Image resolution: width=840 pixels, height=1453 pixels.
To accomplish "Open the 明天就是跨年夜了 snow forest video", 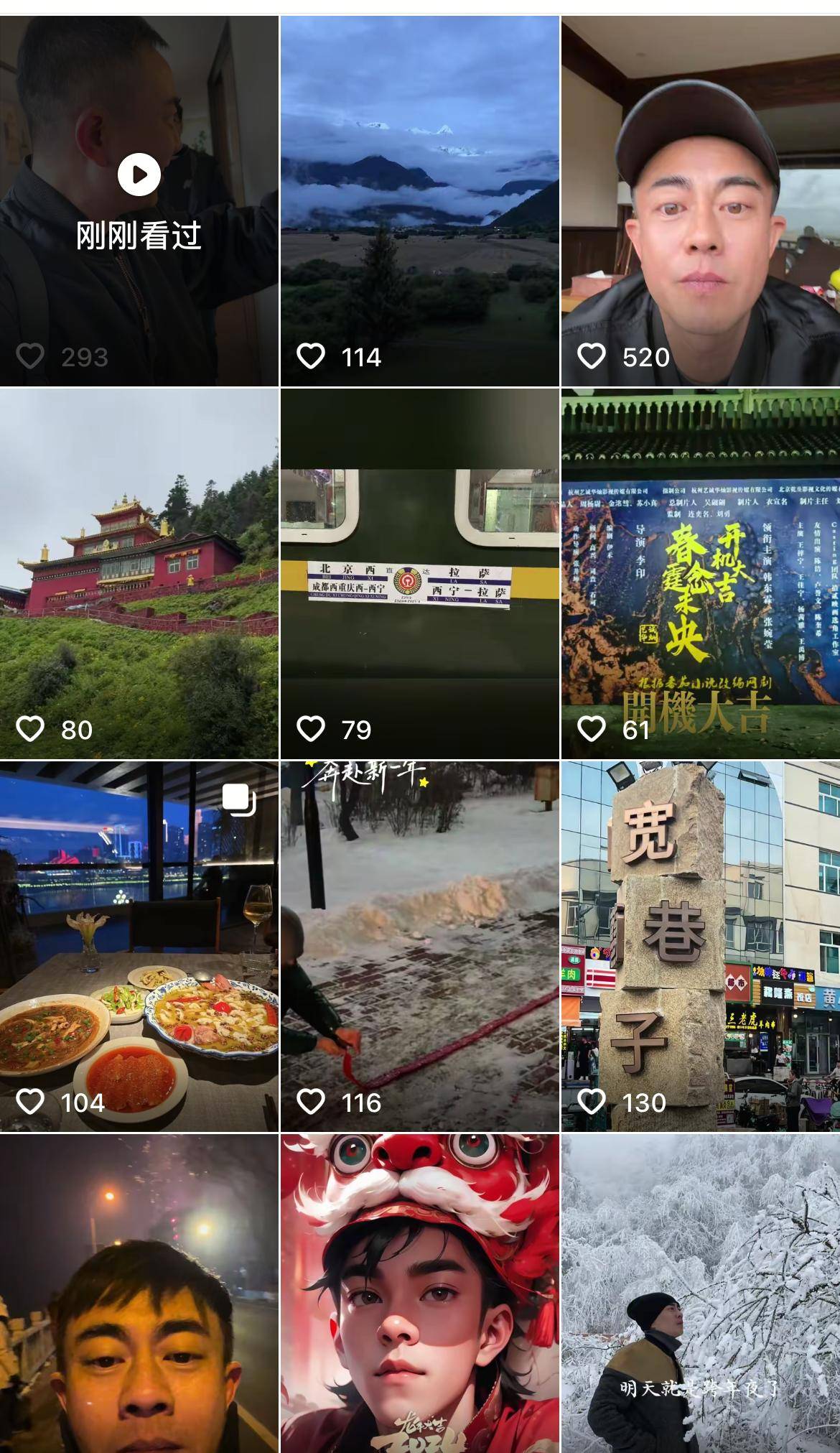I will (x=701, y=1293).
